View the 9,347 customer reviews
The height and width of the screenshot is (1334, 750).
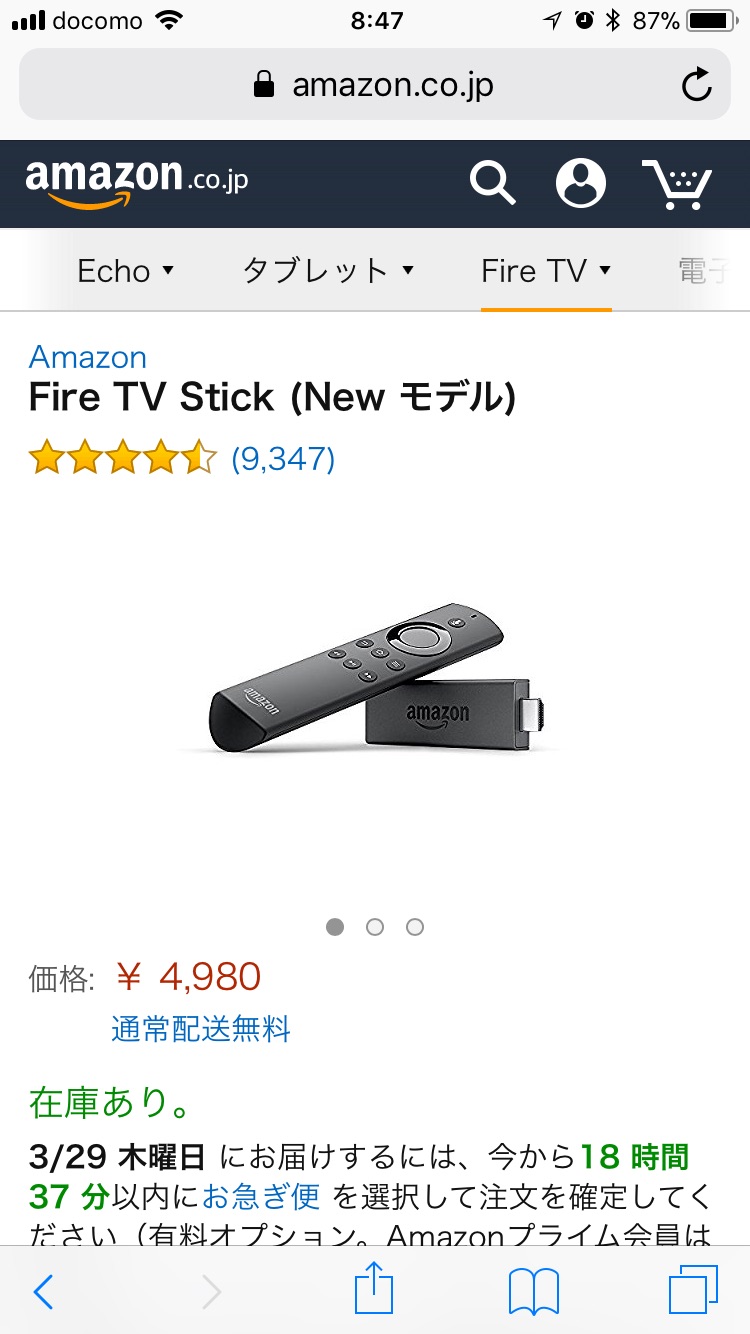click(x=283, y=459)
